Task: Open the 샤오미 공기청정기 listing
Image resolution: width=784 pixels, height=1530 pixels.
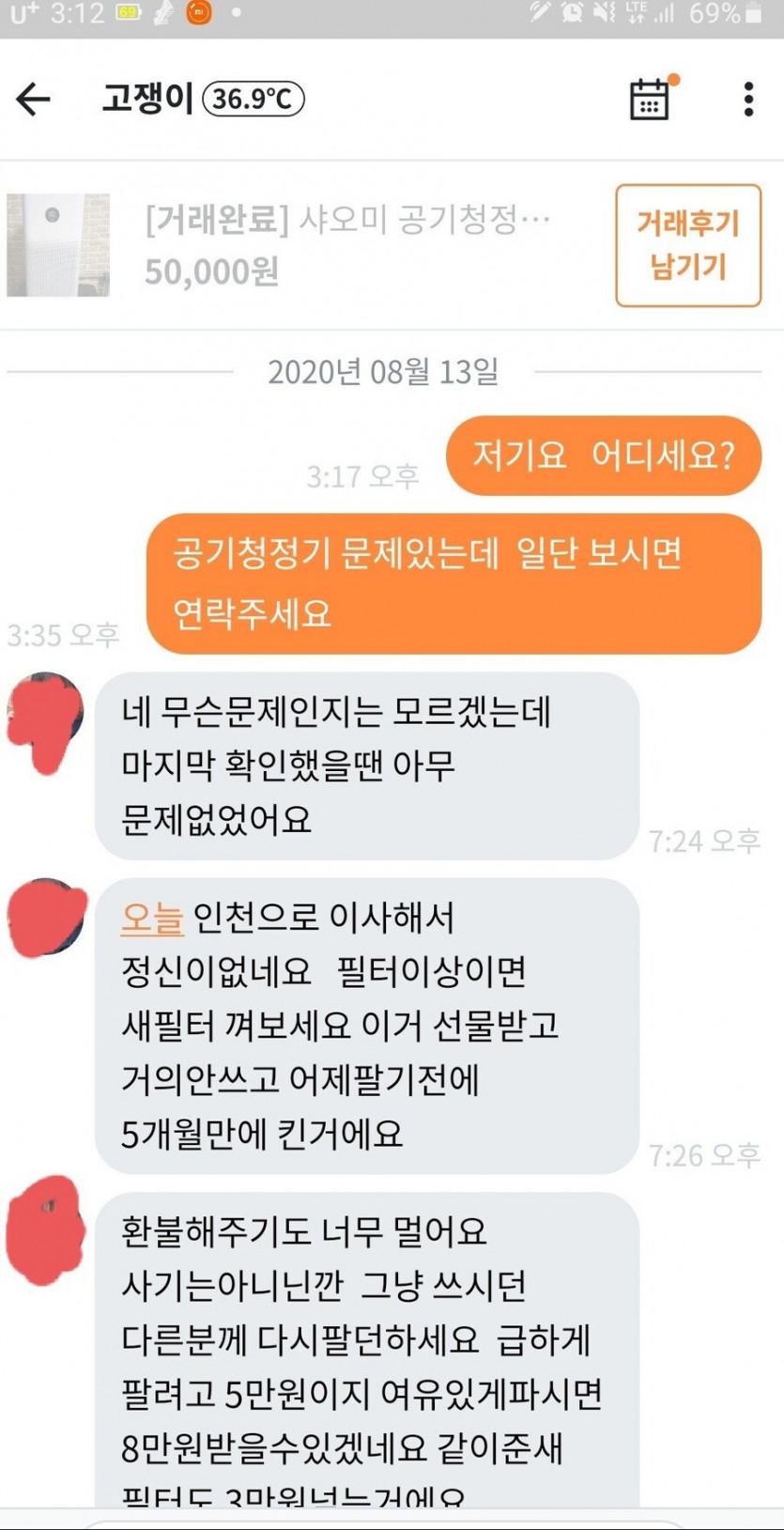Action: click(346, 221)
